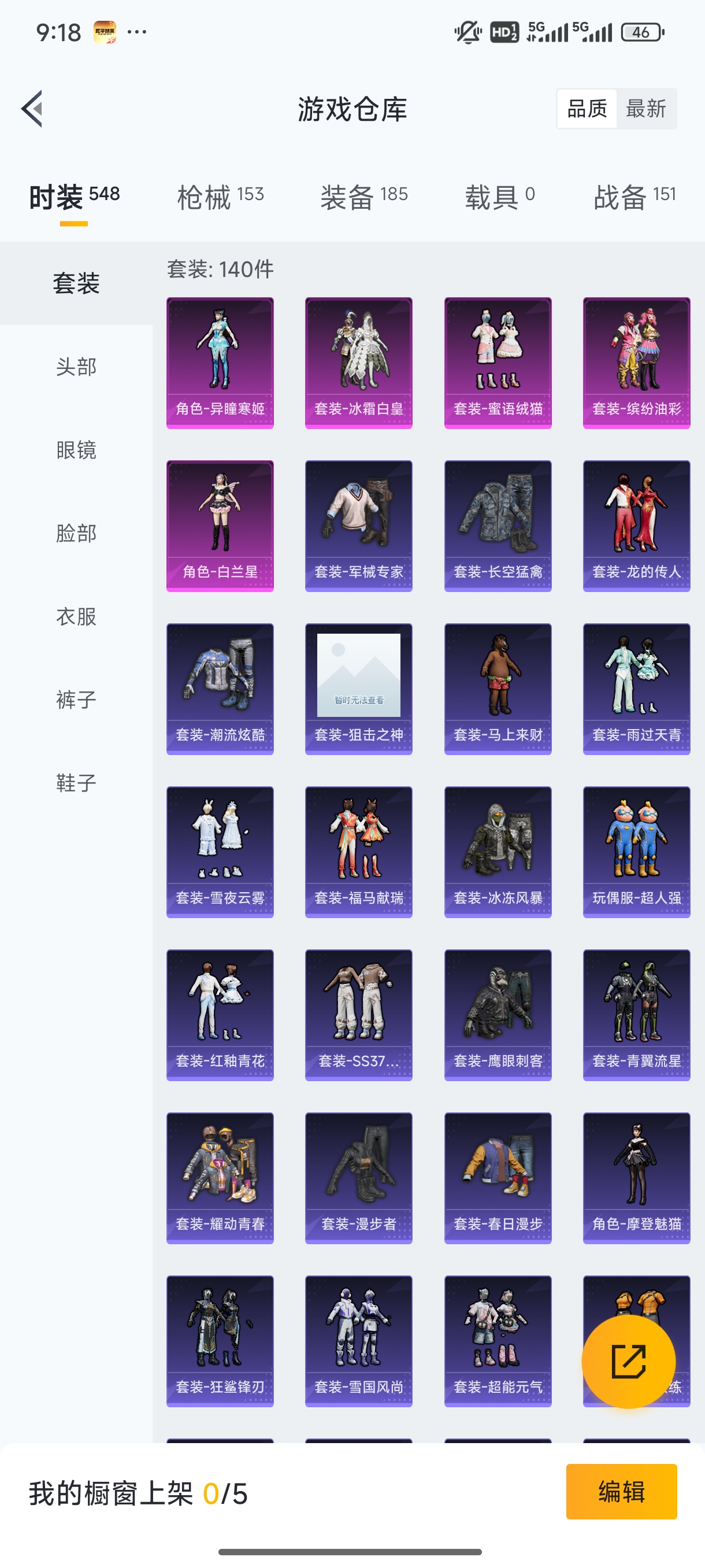Screen dimensions: 705x1568
Task: View the 套装-龙的传人 outfit
Action: 636,526
